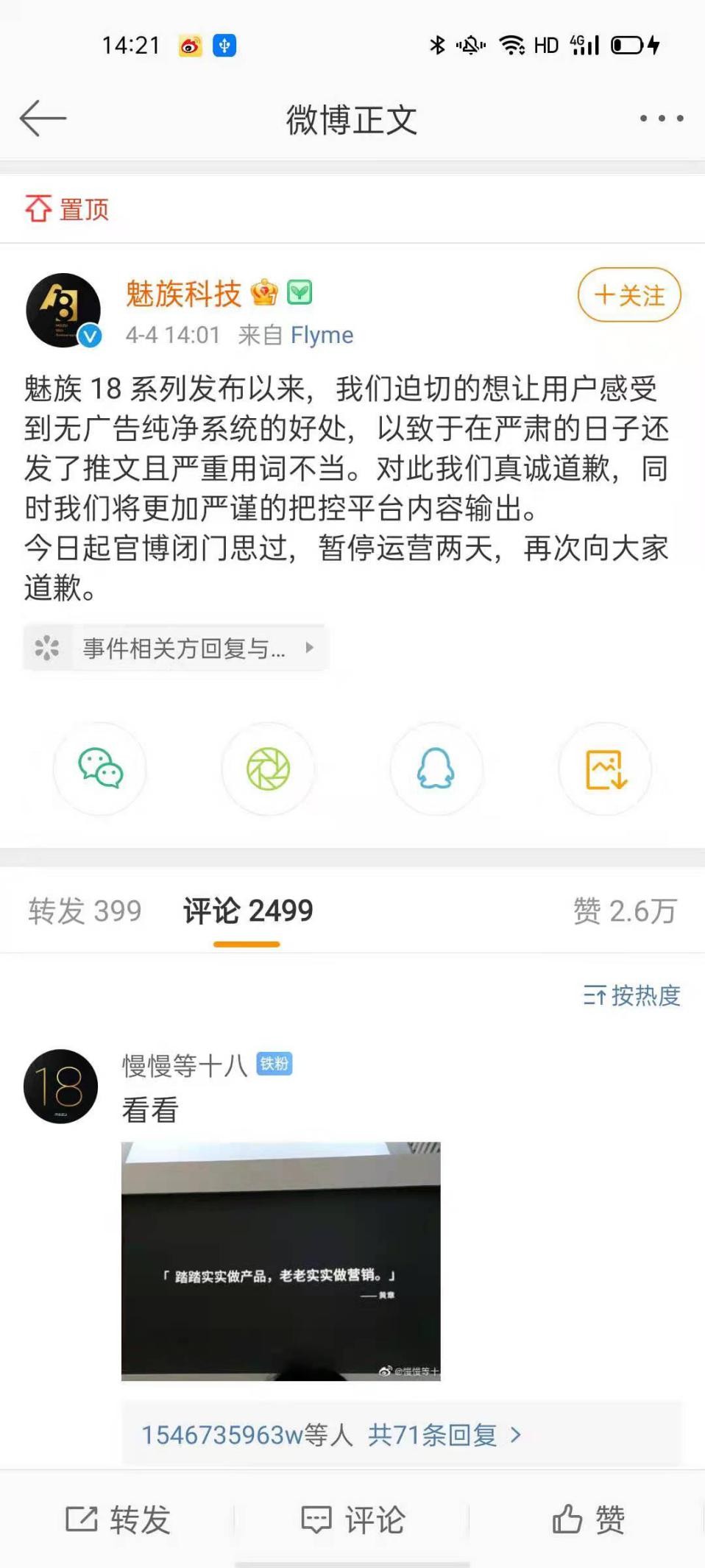Expand the 事件相关方回复与 chip

click(x=174, y=649)
